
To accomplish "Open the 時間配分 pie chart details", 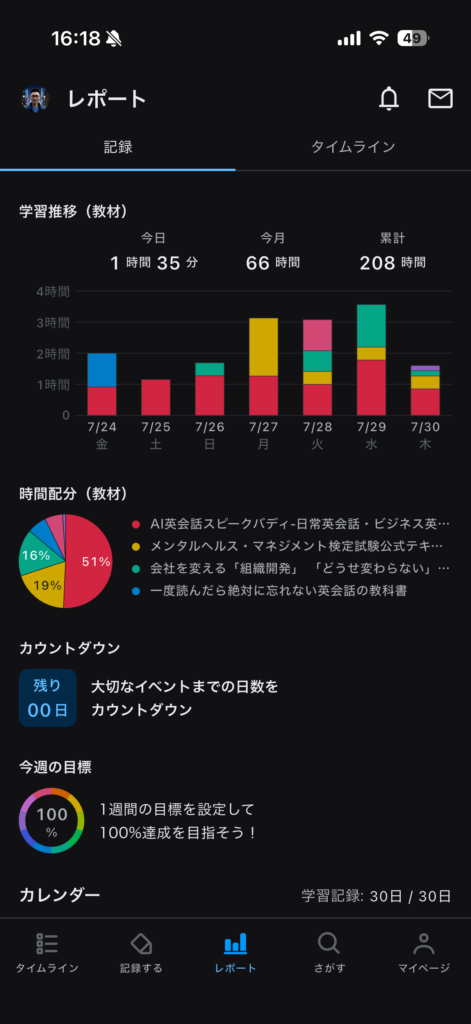I will pos(65,561).
